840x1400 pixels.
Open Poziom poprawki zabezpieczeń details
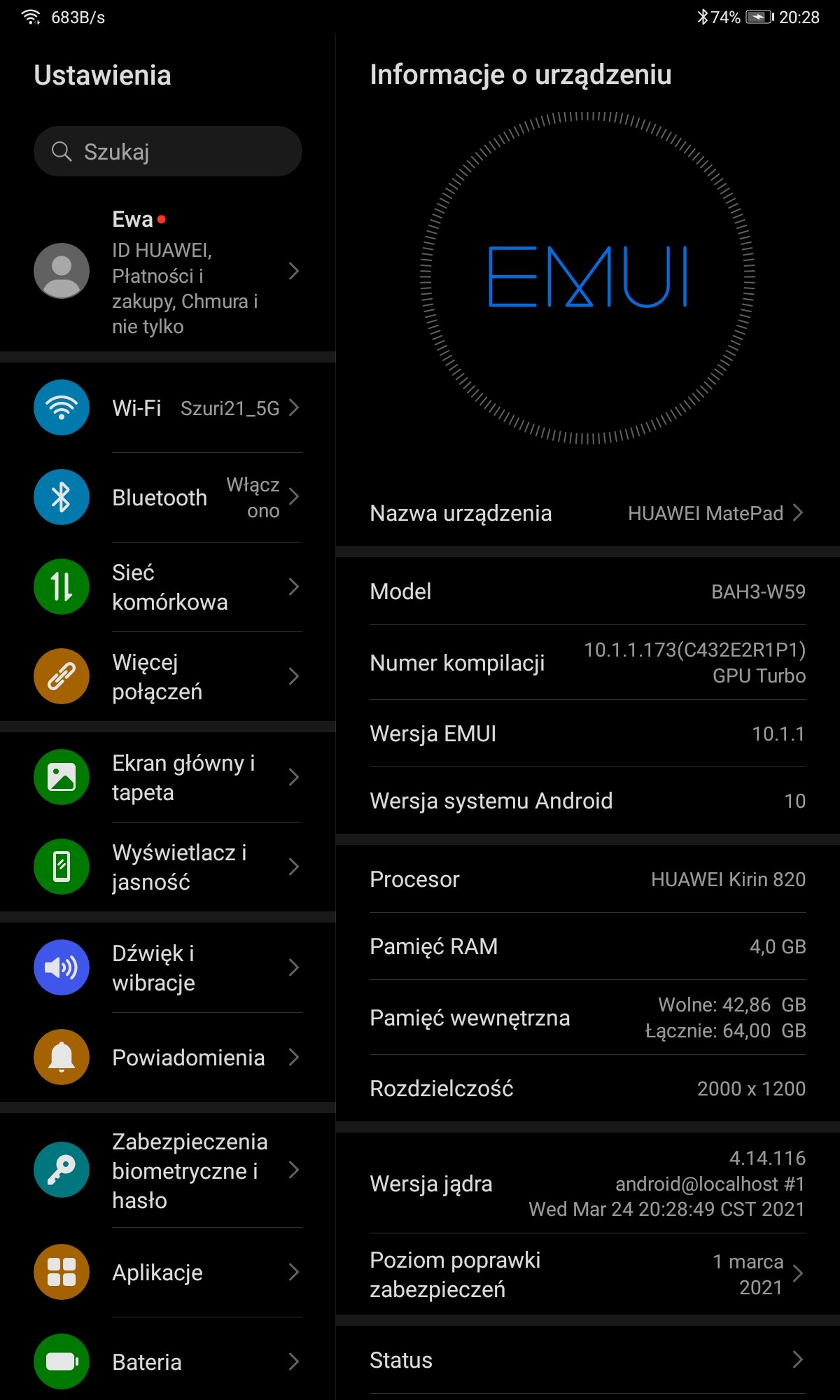587,1274
